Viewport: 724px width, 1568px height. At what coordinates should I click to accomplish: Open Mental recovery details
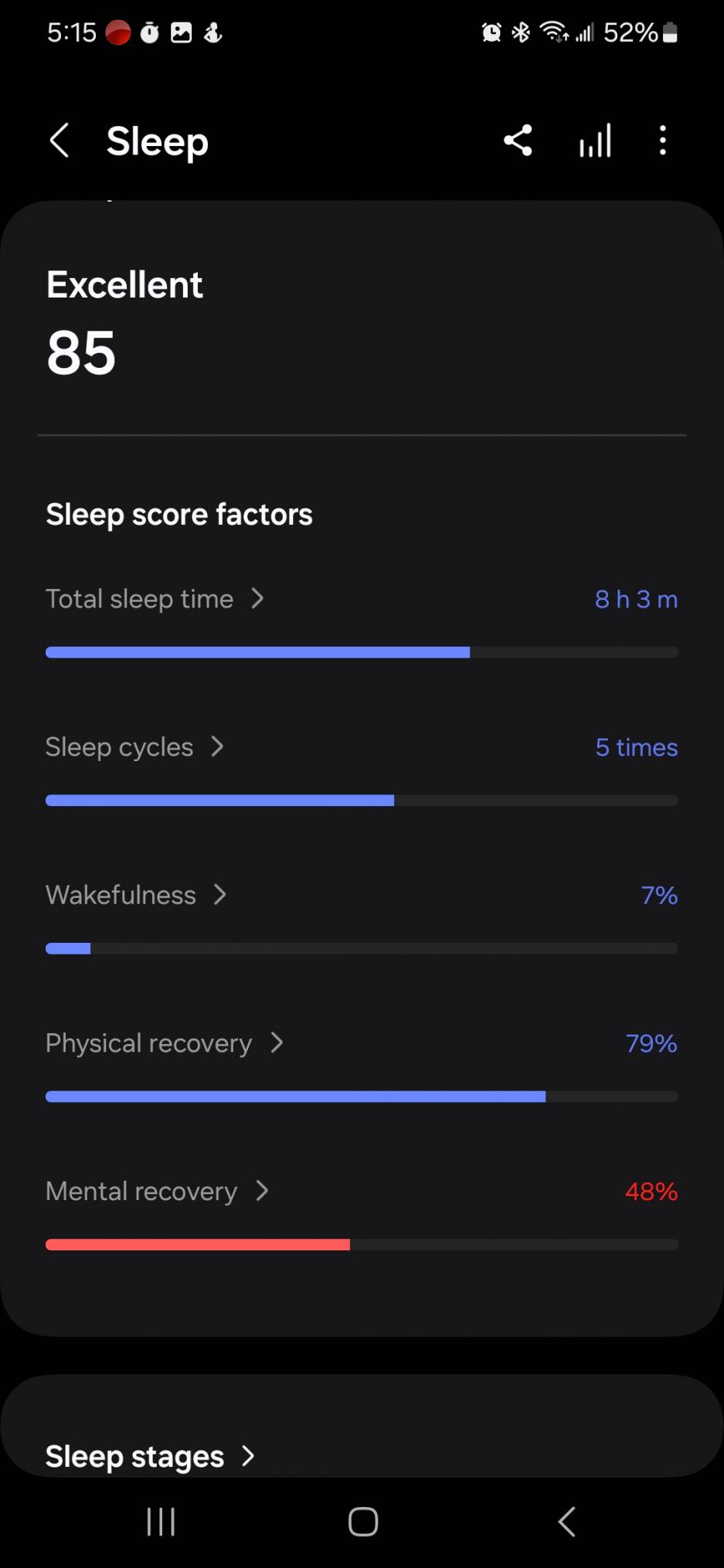pos(157,1192)
